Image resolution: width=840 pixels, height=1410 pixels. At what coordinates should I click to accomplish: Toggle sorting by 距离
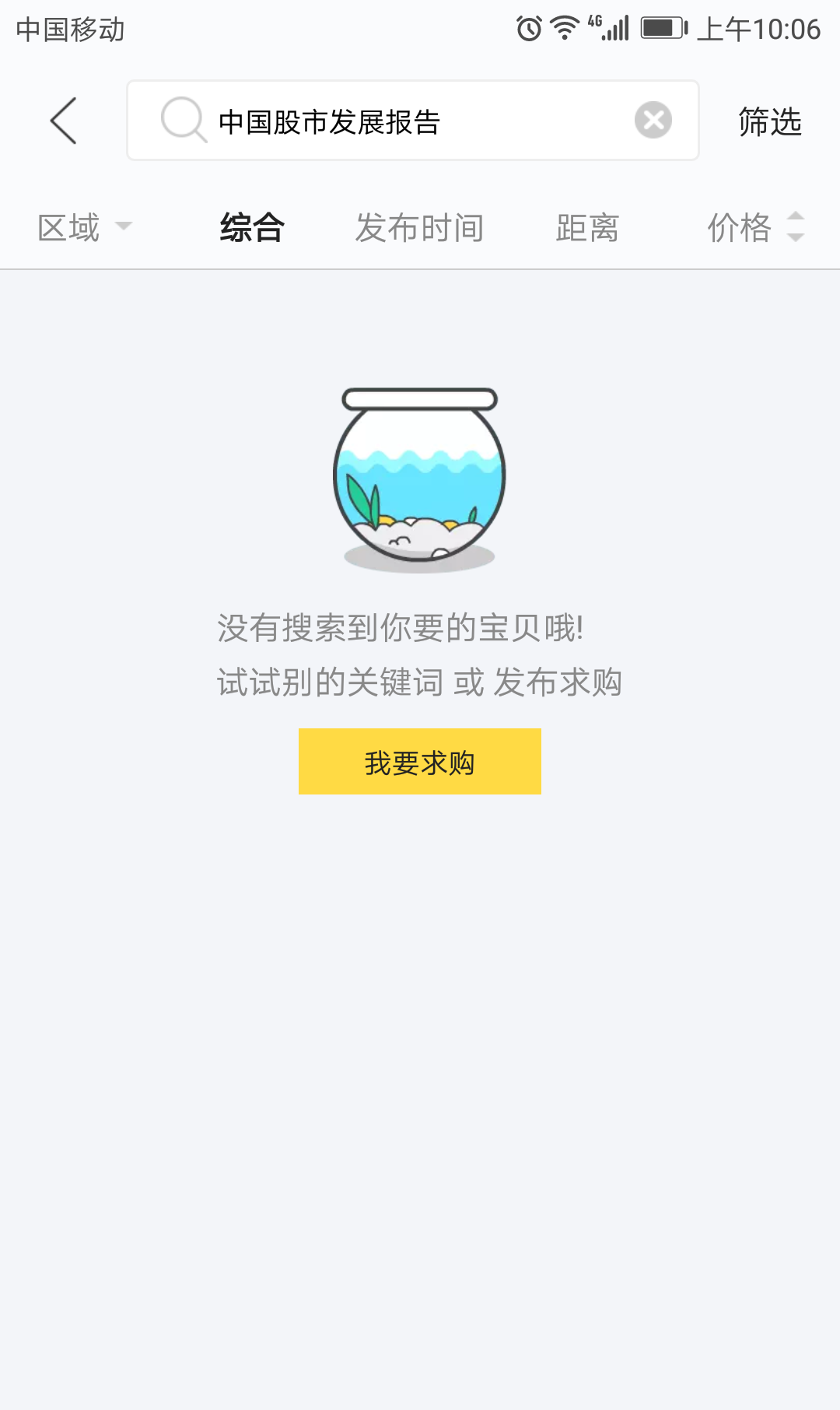coord(588,227)
